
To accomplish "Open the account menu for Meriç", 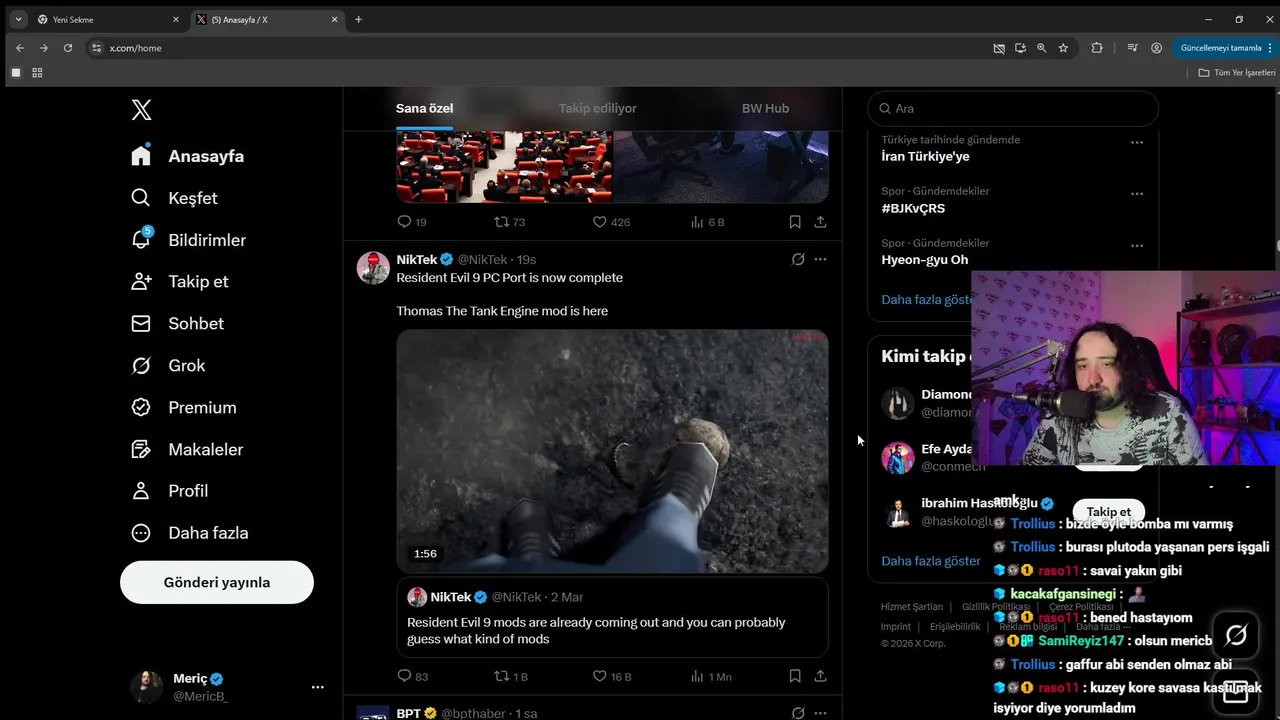I will point(317,687).
